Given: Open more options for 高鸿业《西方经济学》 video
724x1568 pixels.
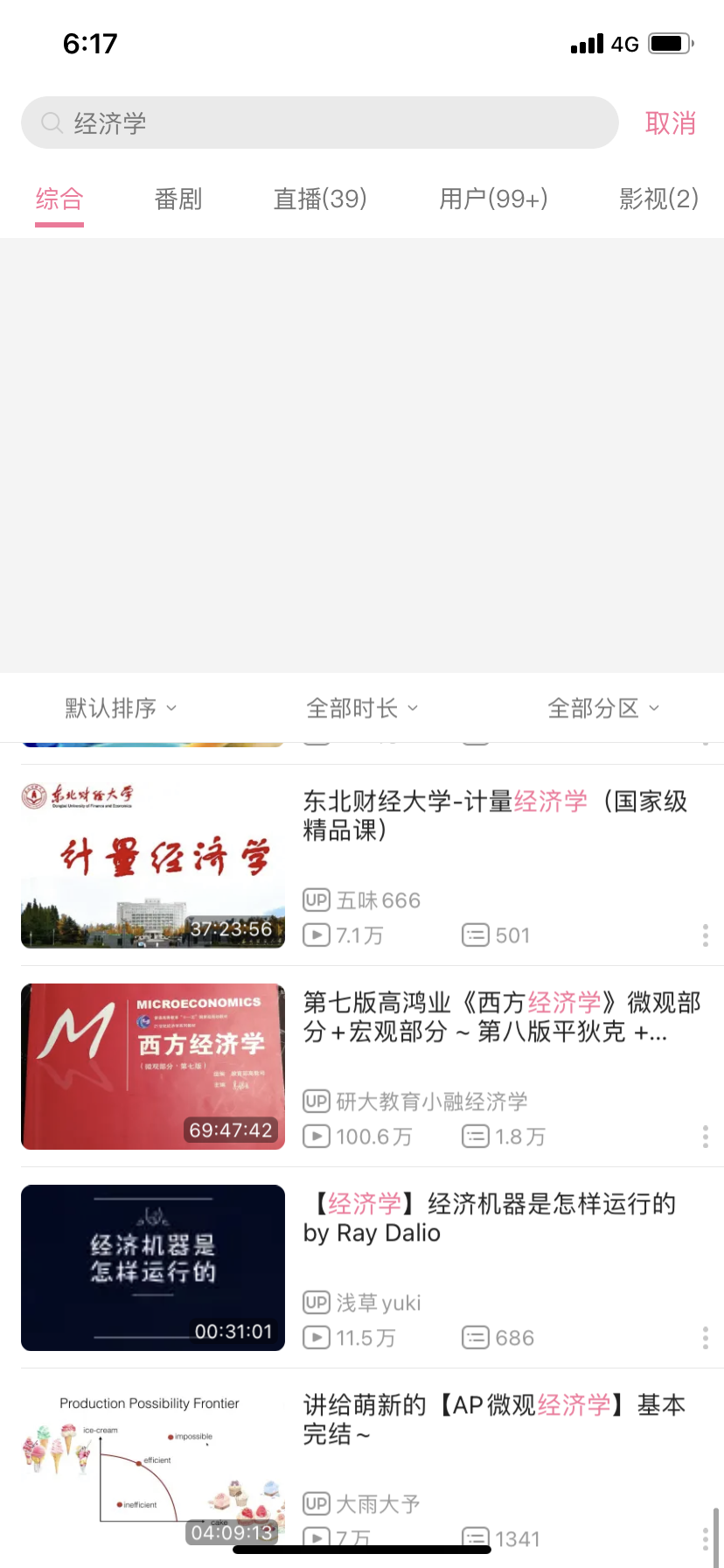Looking at the screenshot, I should [x=705, y=1137].
